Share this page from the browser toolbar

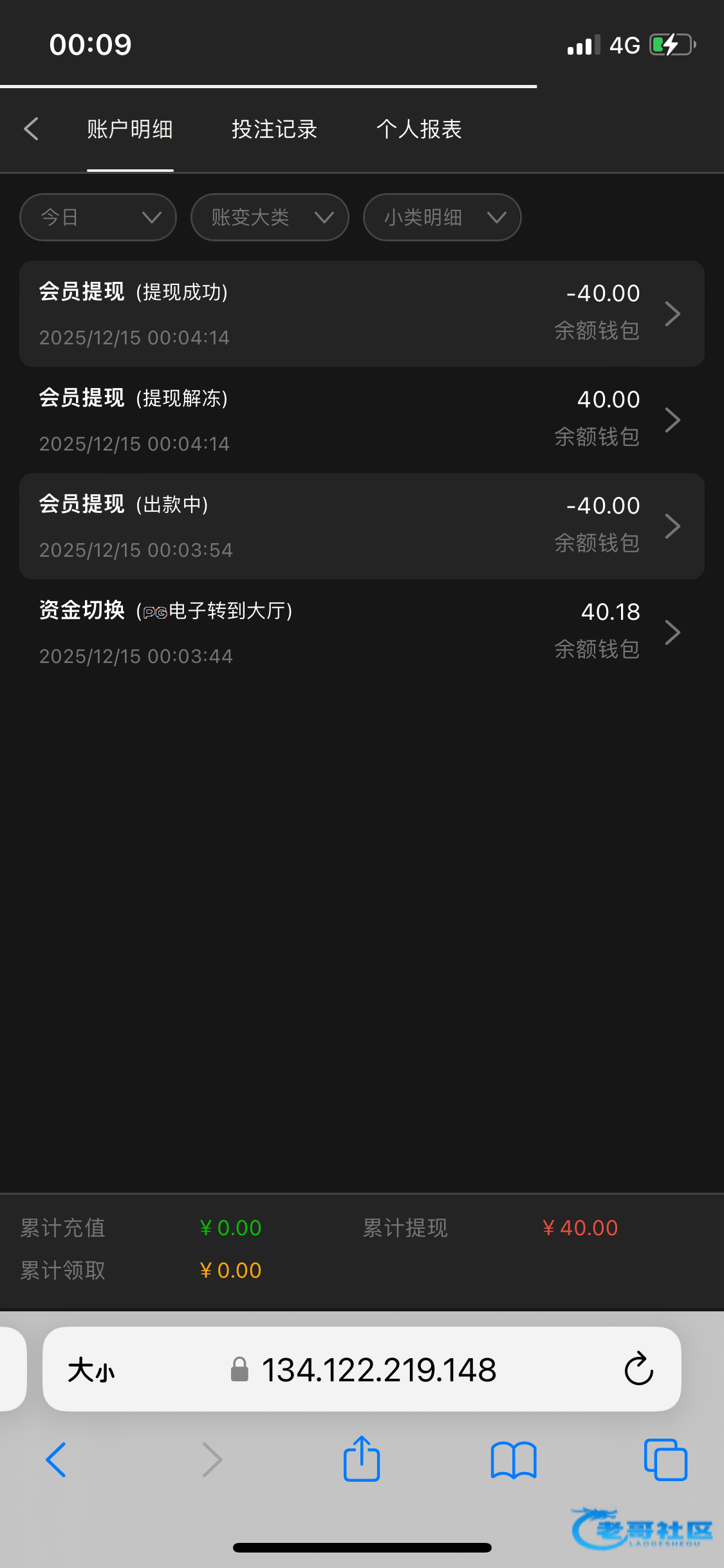[x=362, y=1459]
